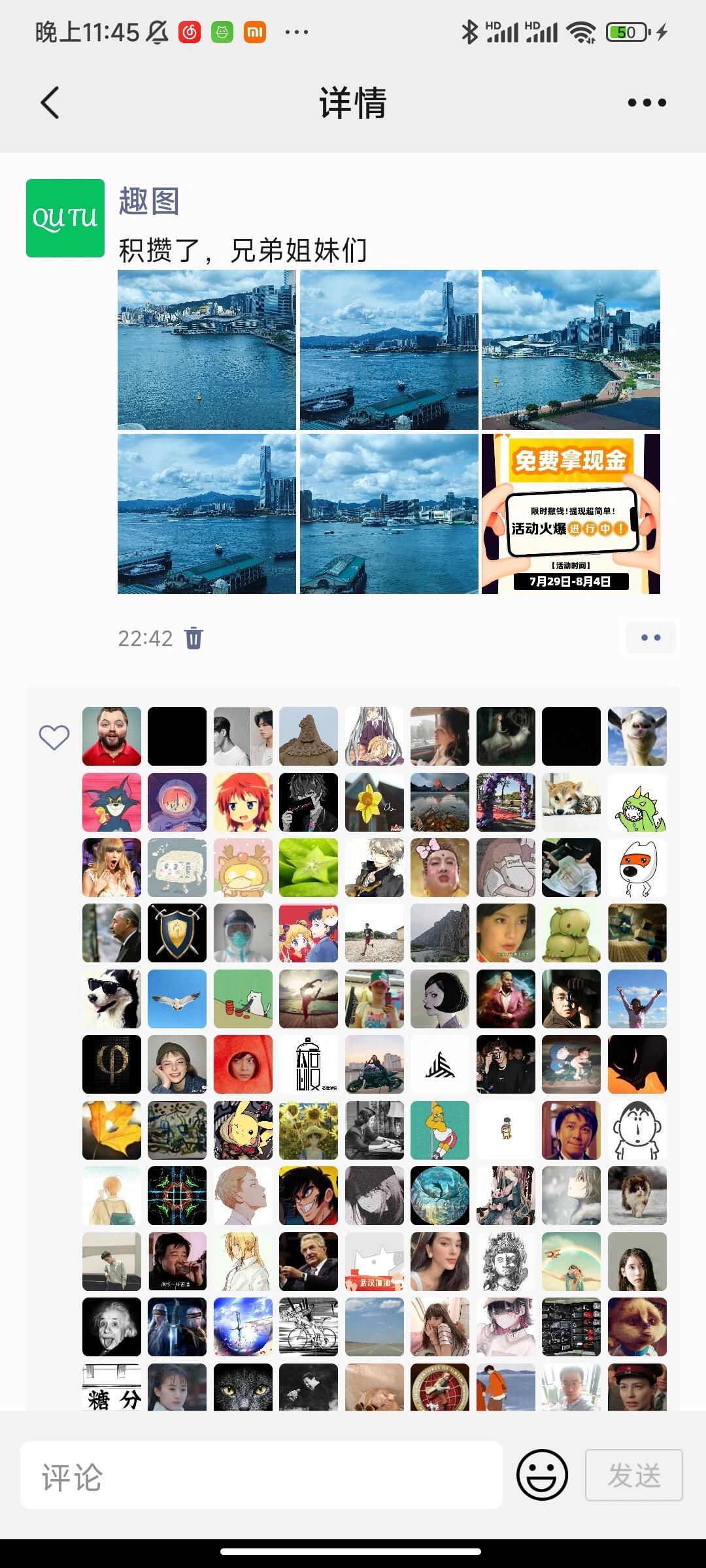The image size is (706, 1568).
Task: Open the overflow menu in the top bar
Action: [x=647, y=103]
